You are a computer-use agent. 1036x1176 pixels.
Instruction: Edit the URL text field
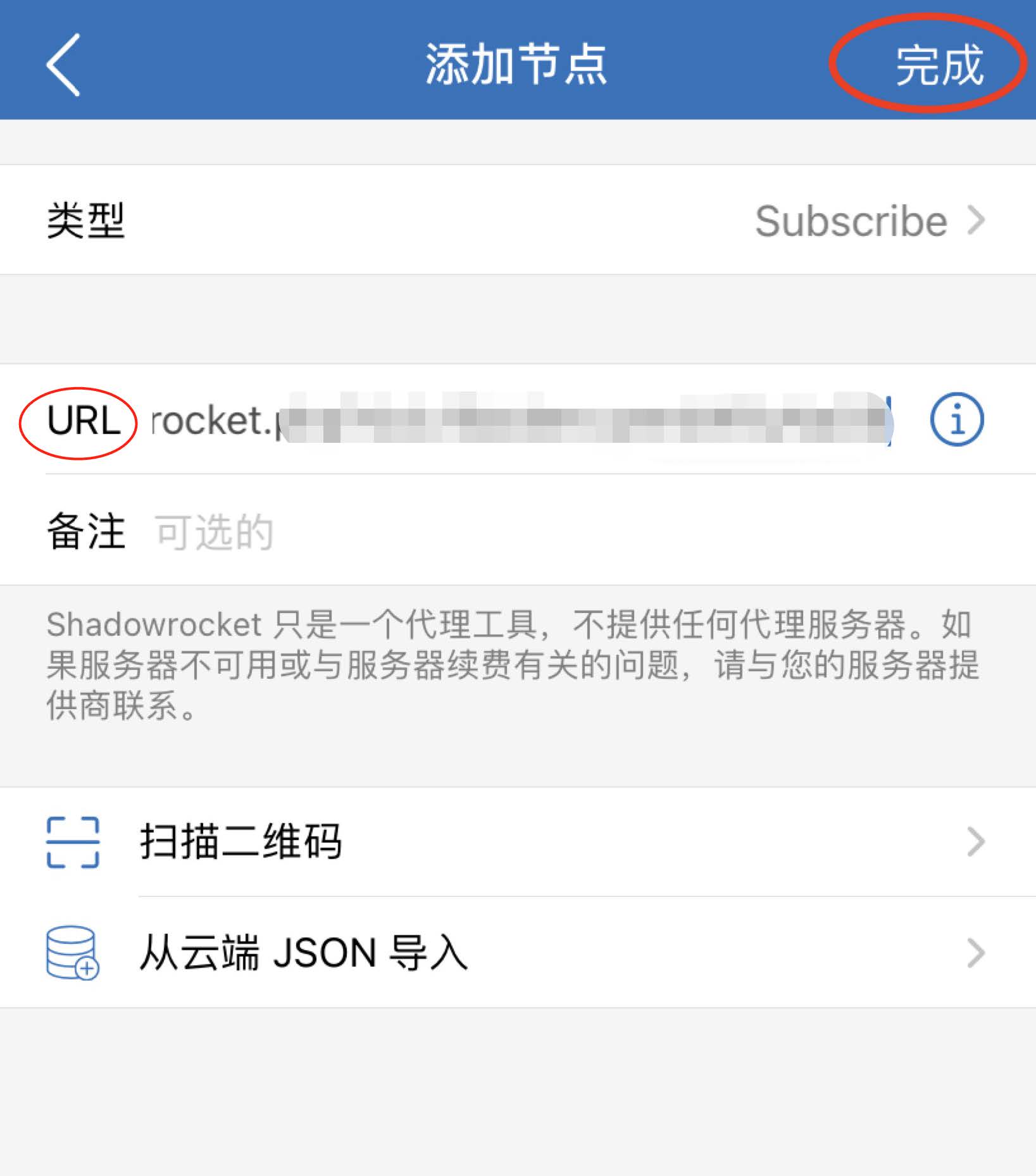519,420
